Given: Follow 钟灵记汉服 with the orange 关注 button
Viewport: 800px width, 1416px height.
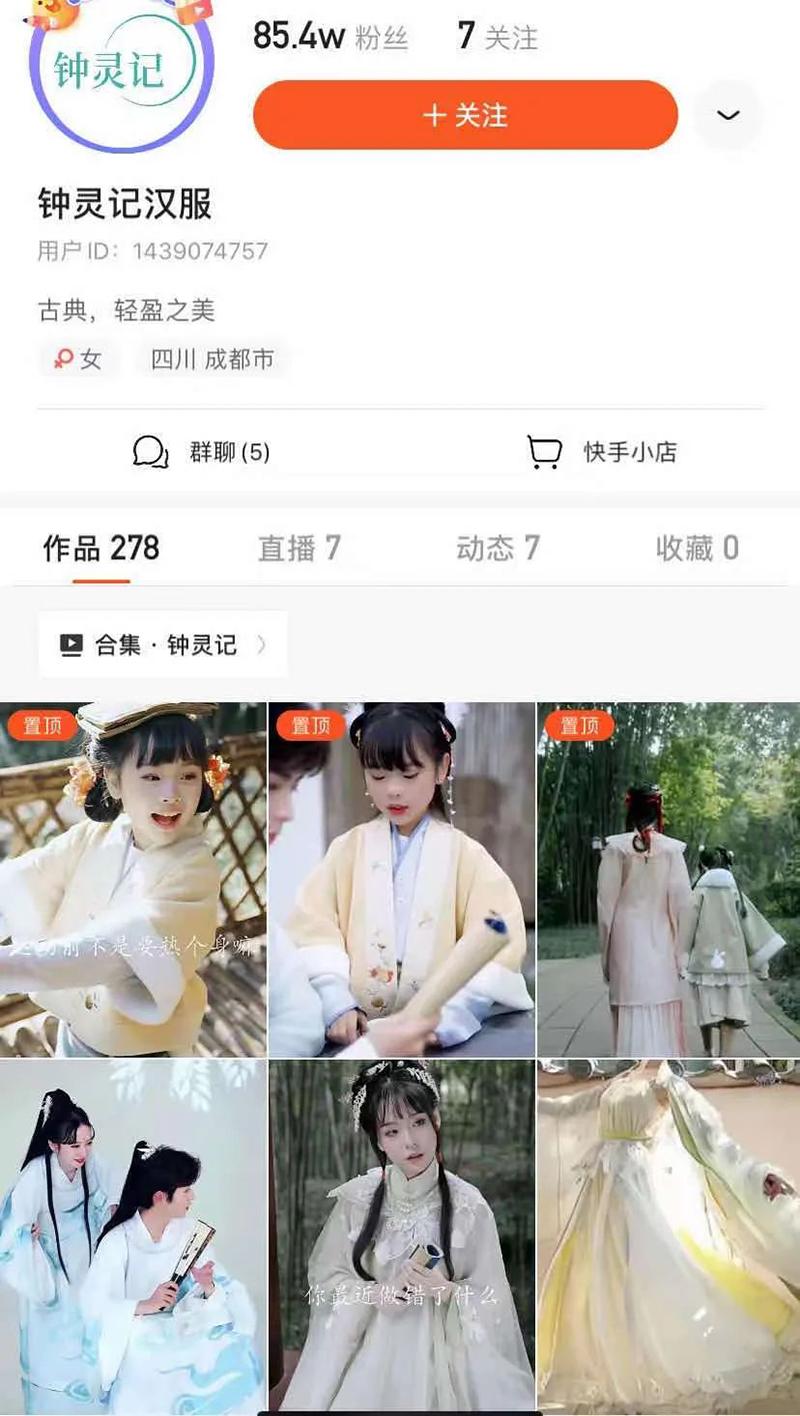Looking at the screenshot, I should click(465, 115).
